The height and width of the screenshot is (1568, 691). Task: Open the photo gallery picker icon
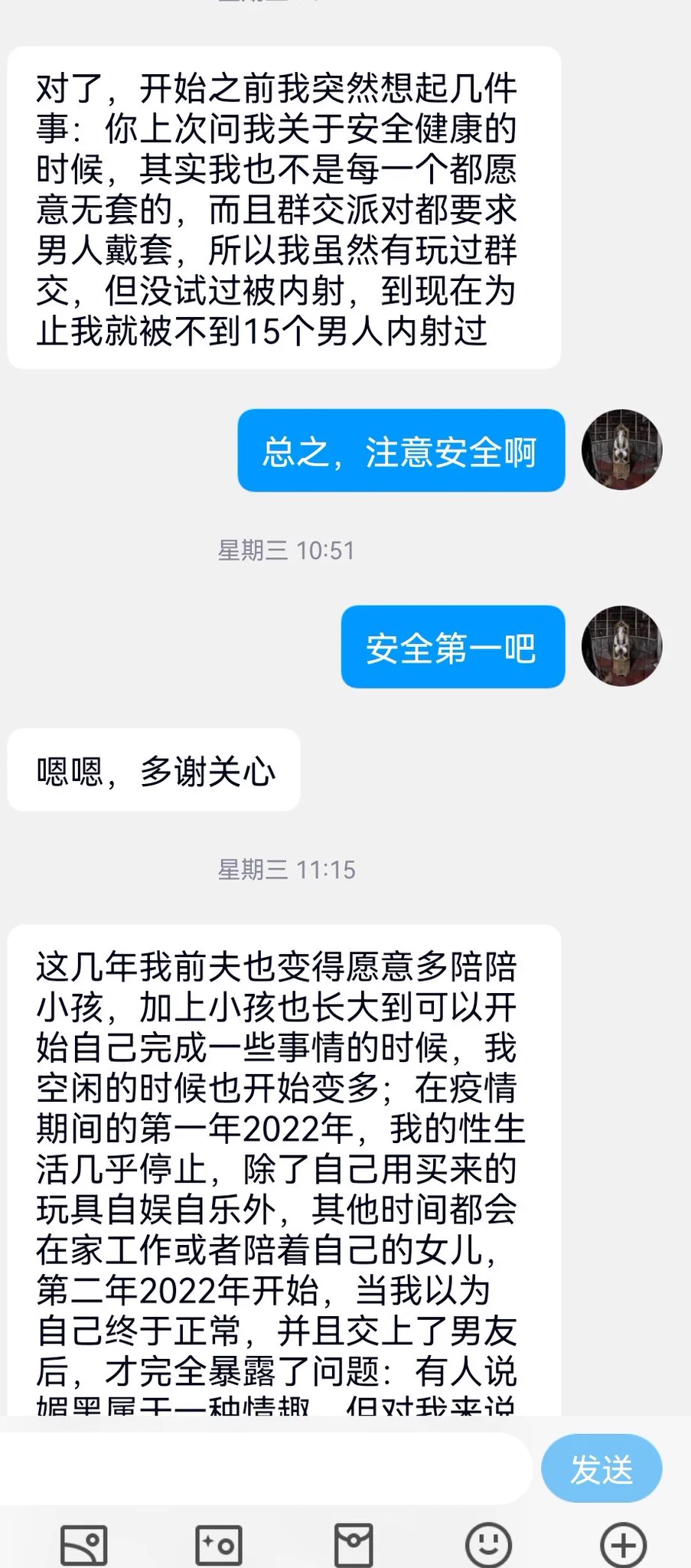pyautogui.click(x=83, y=1545)
